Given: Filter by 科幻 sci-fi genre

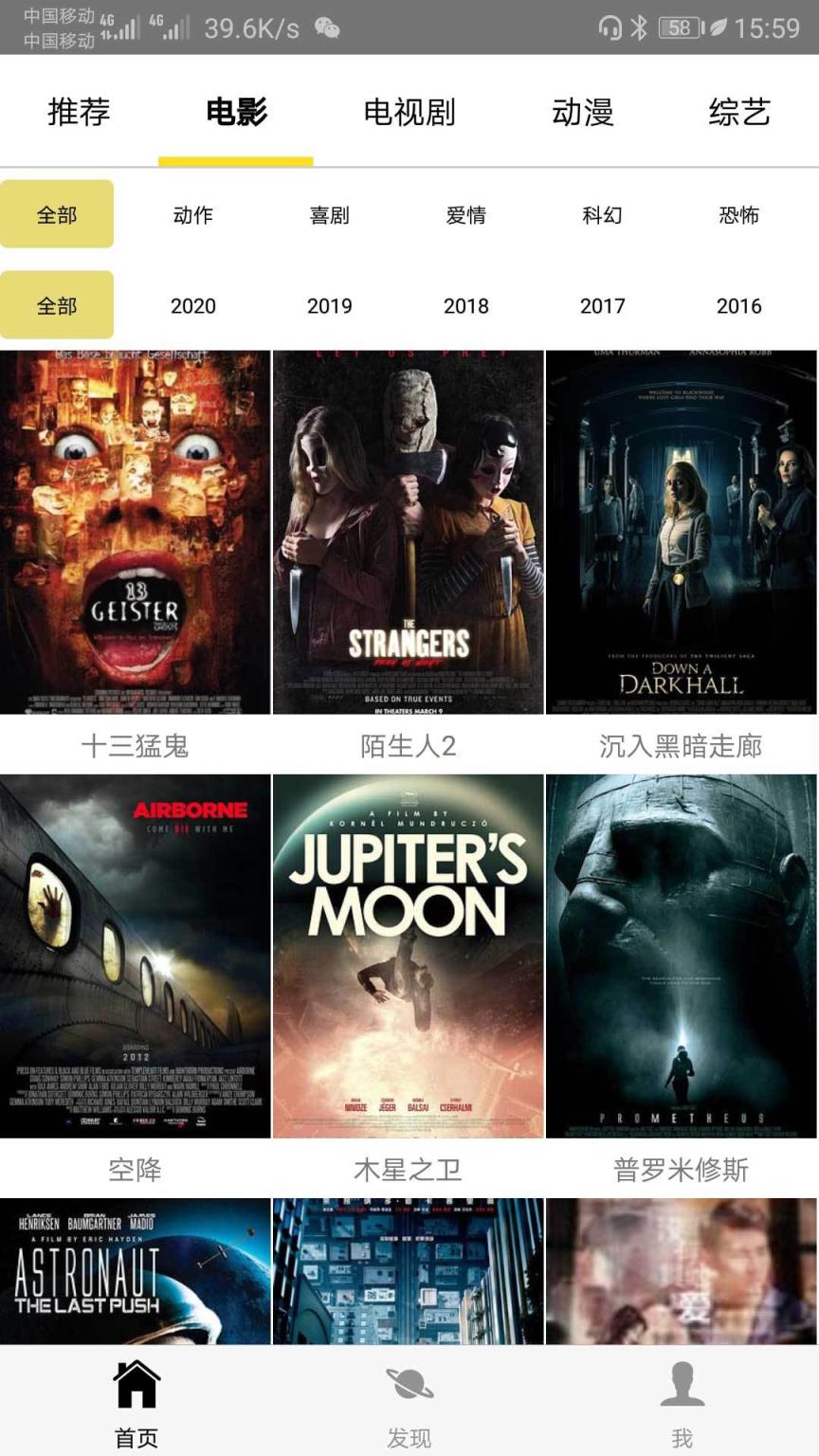Looking at the screenshot, I should tap(602, 215).
